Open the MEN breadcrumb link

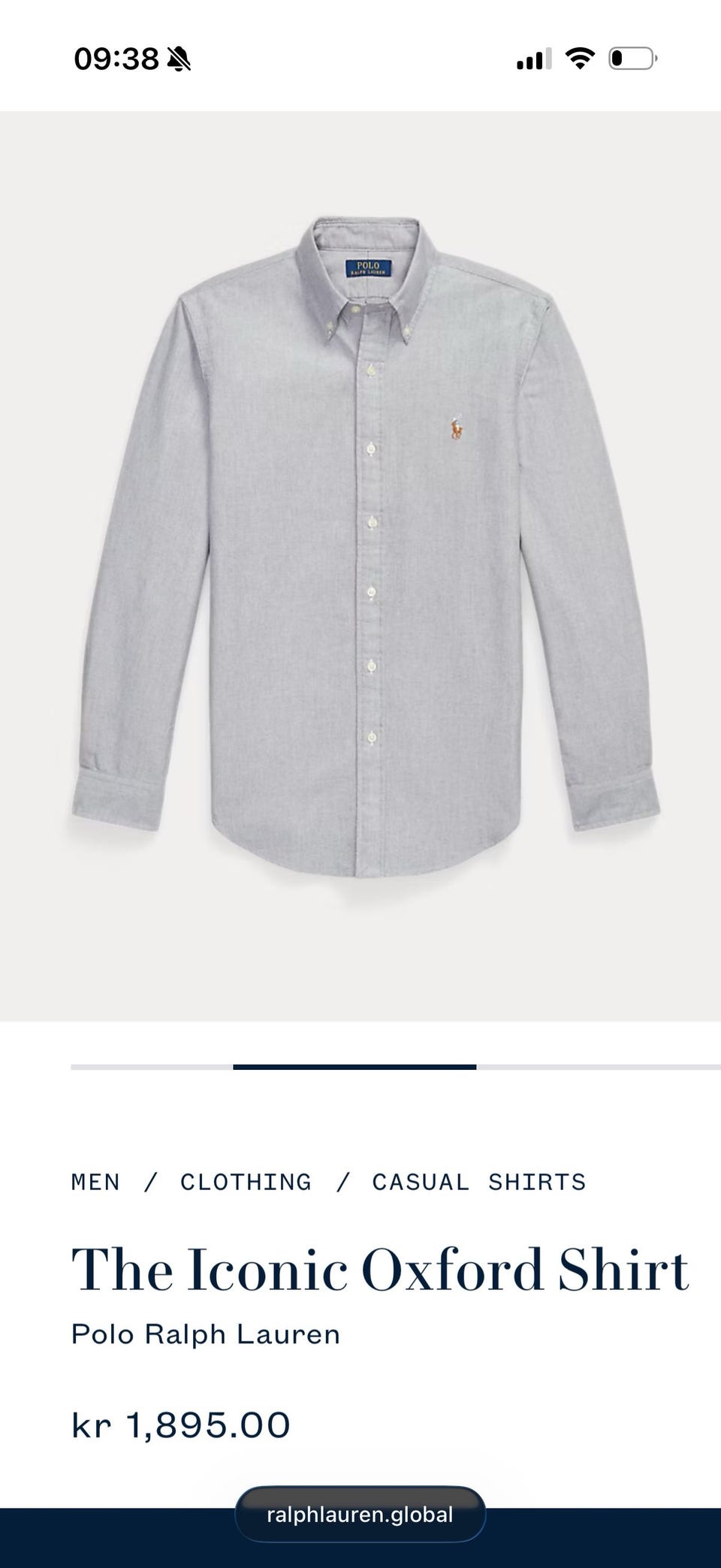(x=95, y=1182)
